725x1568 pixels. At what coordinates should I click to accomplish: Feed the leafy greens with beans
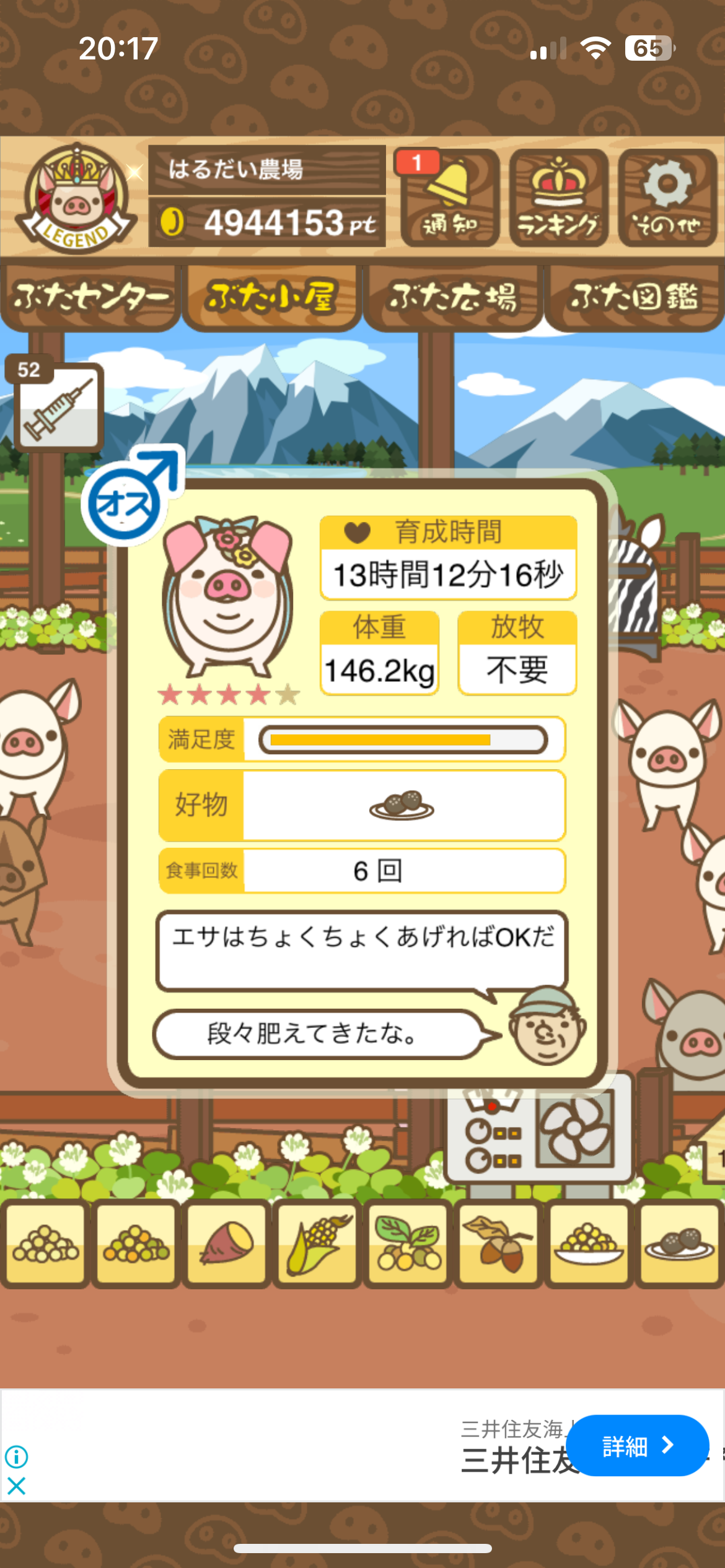(408, 1244)
